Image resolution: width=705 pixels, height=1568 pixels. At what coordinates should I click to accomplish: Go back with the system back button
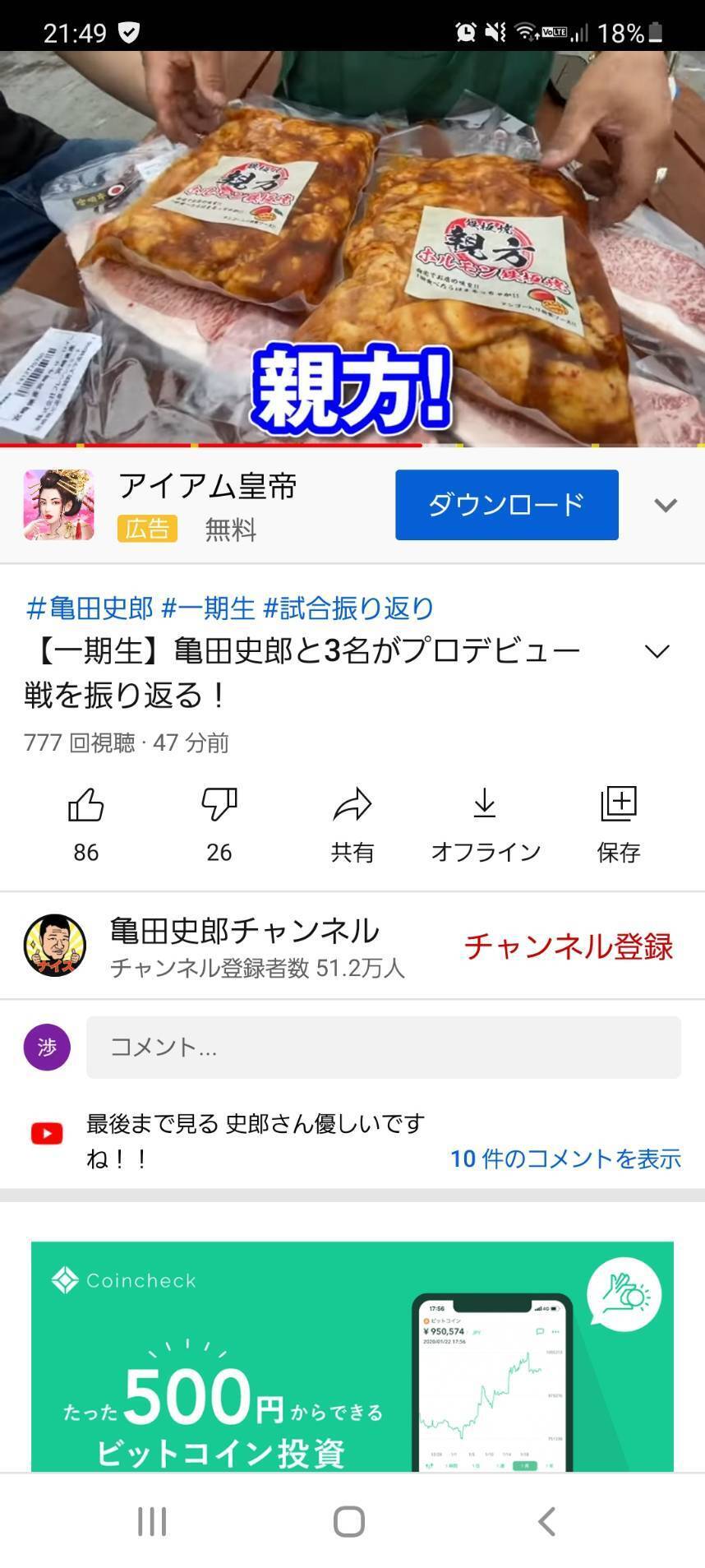click(546, 1521)
